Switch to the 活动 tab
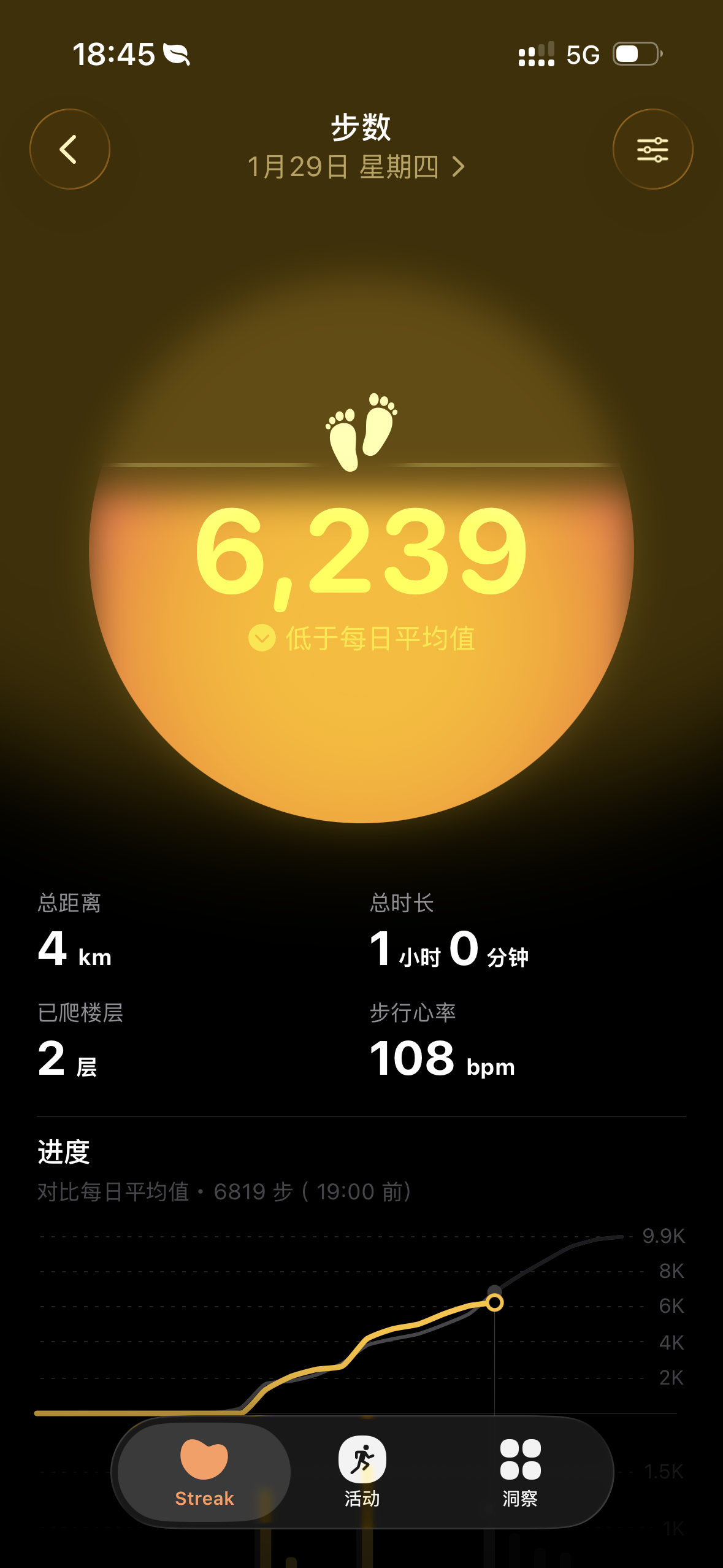The width and height of the screenshot is (723, 1568). click(x=362, y=1472)
